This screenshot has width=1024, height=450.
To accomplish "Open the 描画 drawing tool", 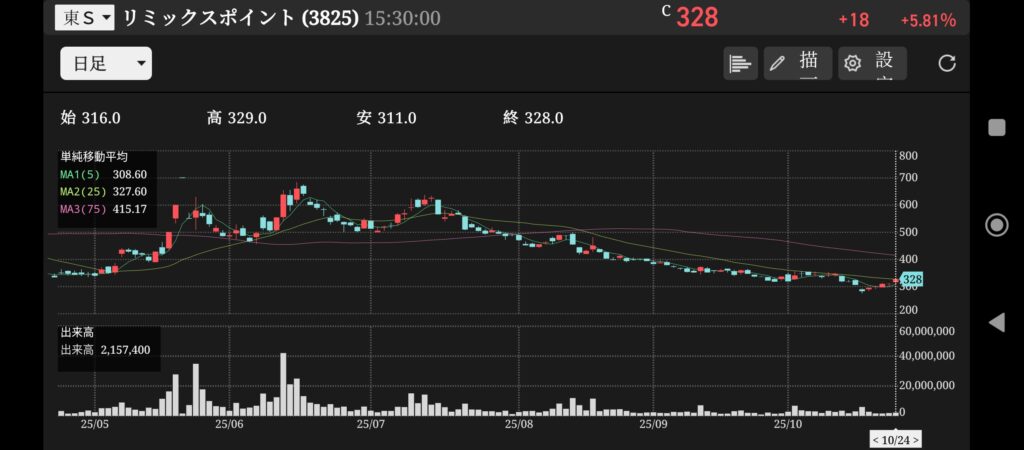I will click(x=797, y=63).
